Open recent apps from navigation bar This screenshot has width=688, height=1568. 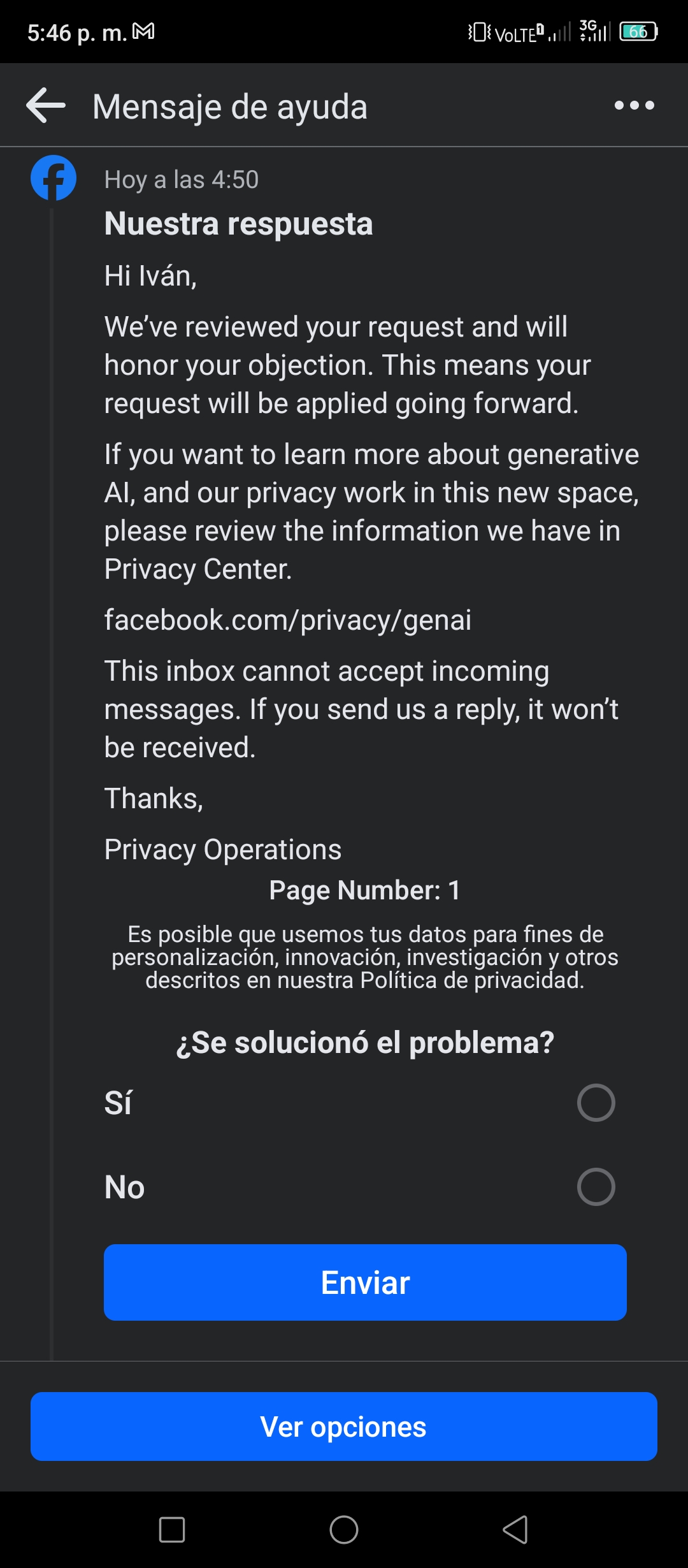pyautogui.click(x=172, y=1530)
